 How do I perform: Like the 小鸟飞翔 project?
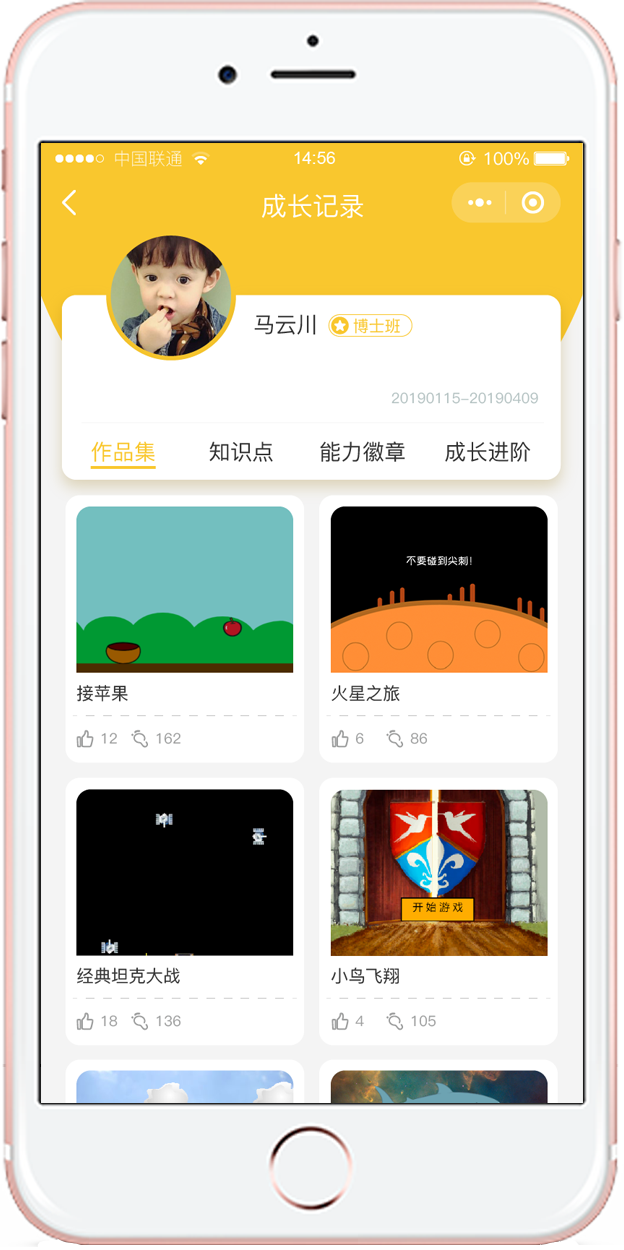341,1021
